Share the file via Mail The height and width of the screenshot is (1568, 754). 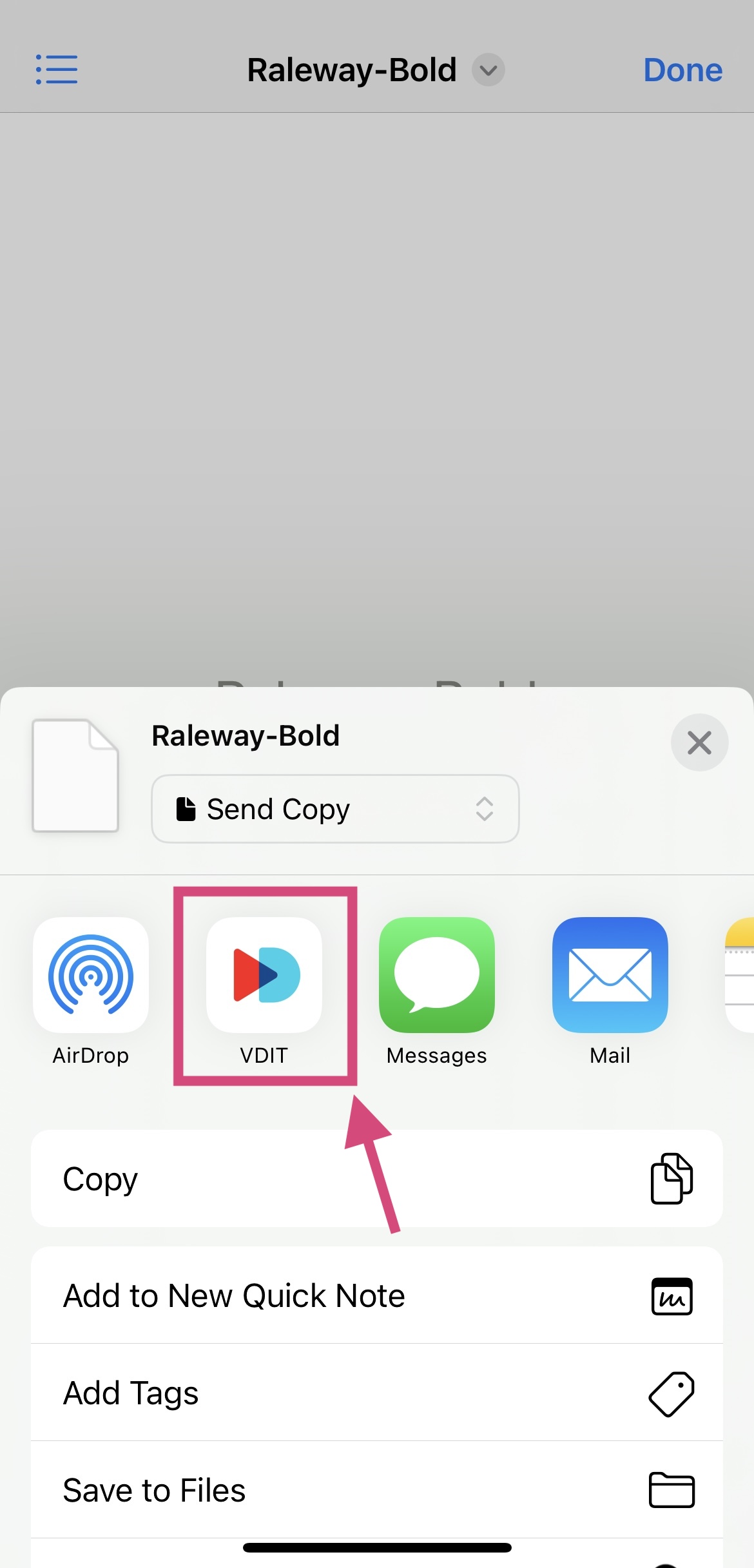(x=610, y=975)
